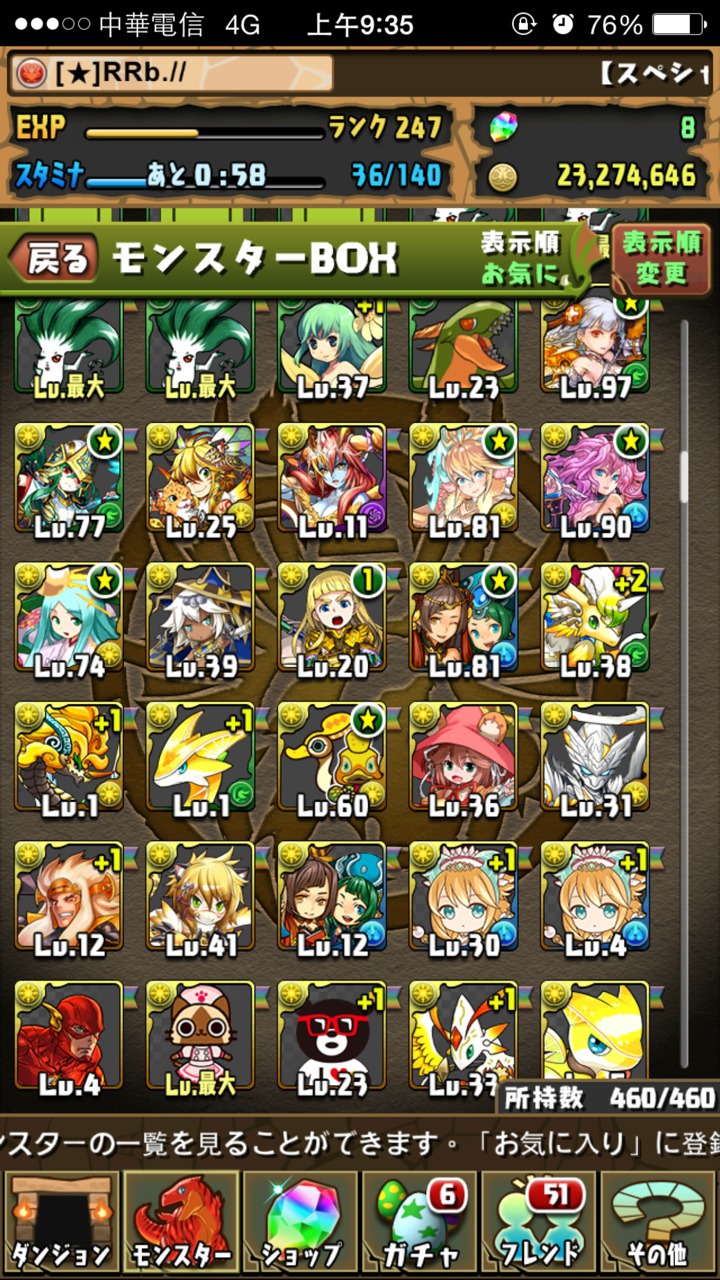The height and width of the screenshot is (1280, 720).
Task: Select the Lv.38 yellow dragon
Action: pos(595,620)
